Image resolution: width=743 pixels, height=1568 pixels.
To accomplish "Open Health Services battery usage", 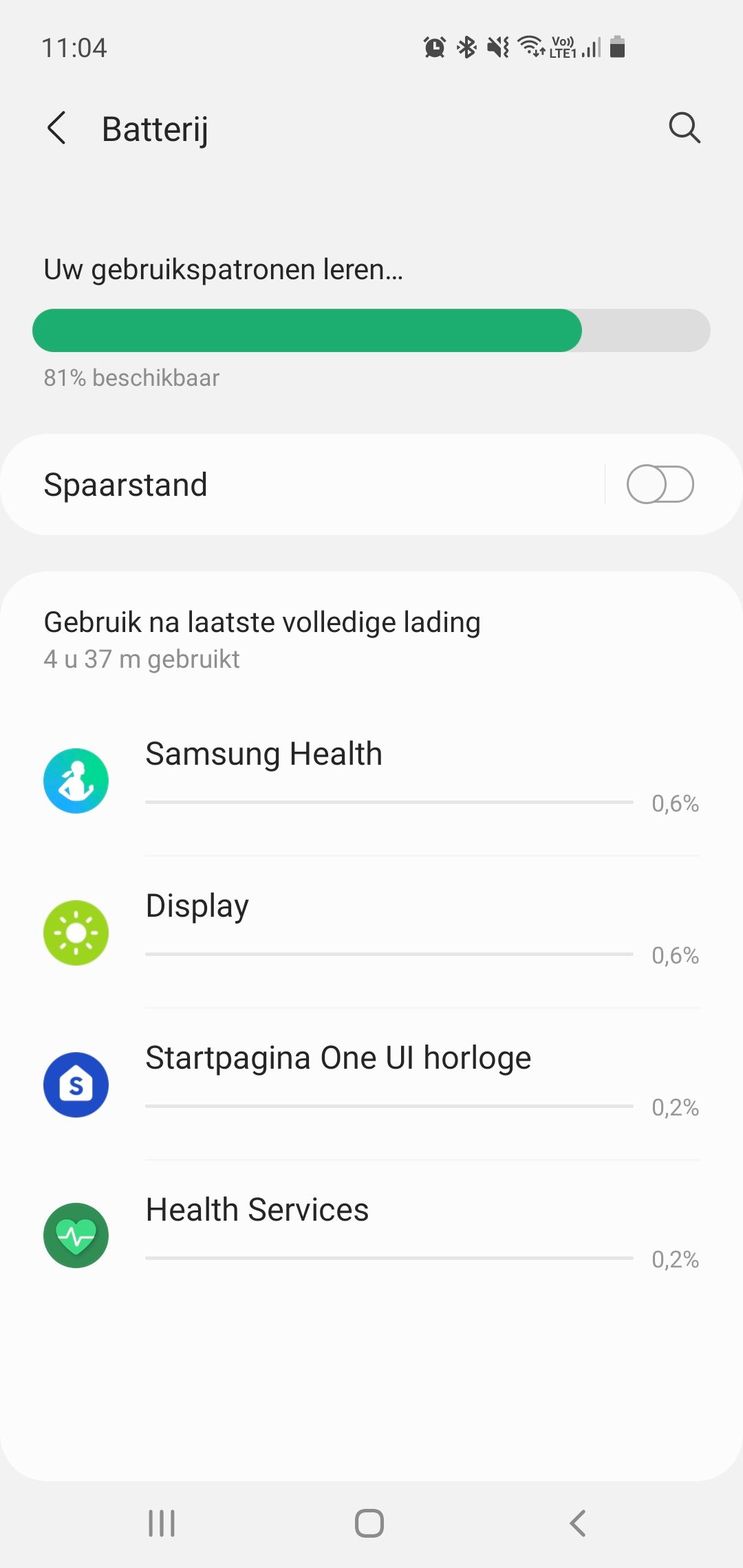I will pyautogui.click(x=371, y=1235).
